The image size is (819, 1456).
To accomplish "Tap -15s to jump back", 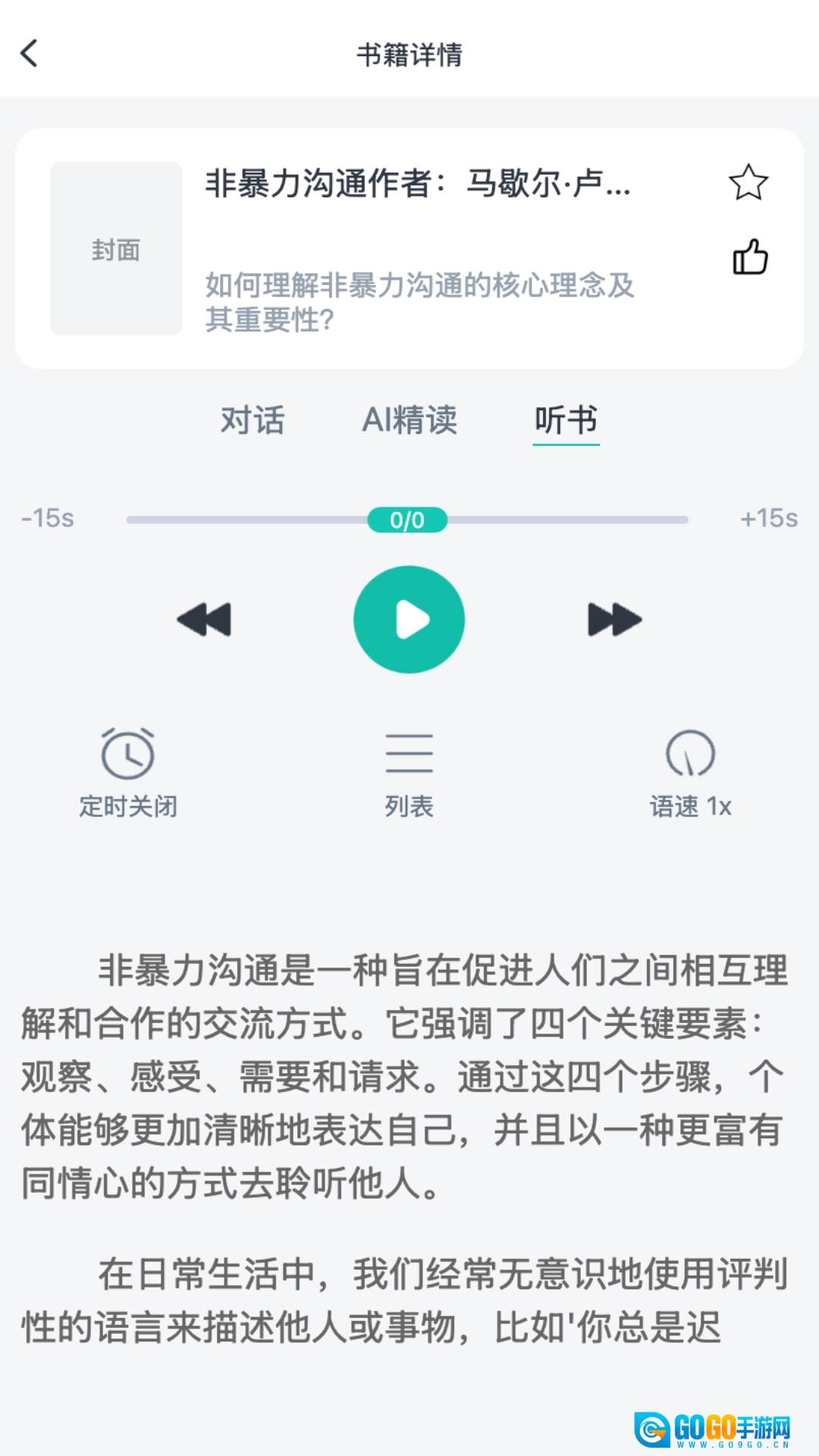I will point(47,518).
